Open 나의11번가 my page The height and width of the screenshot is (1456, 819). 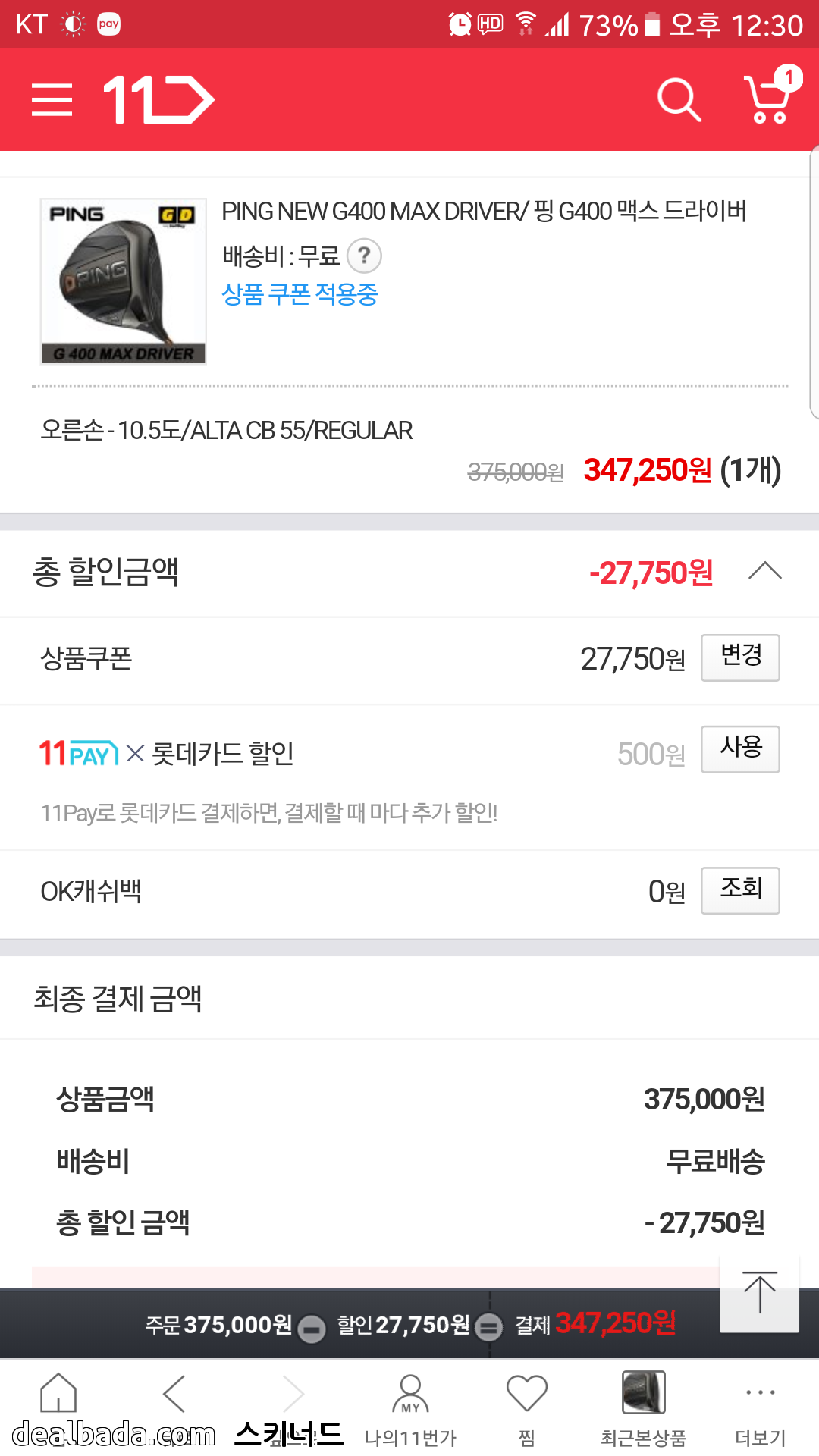410,1407
